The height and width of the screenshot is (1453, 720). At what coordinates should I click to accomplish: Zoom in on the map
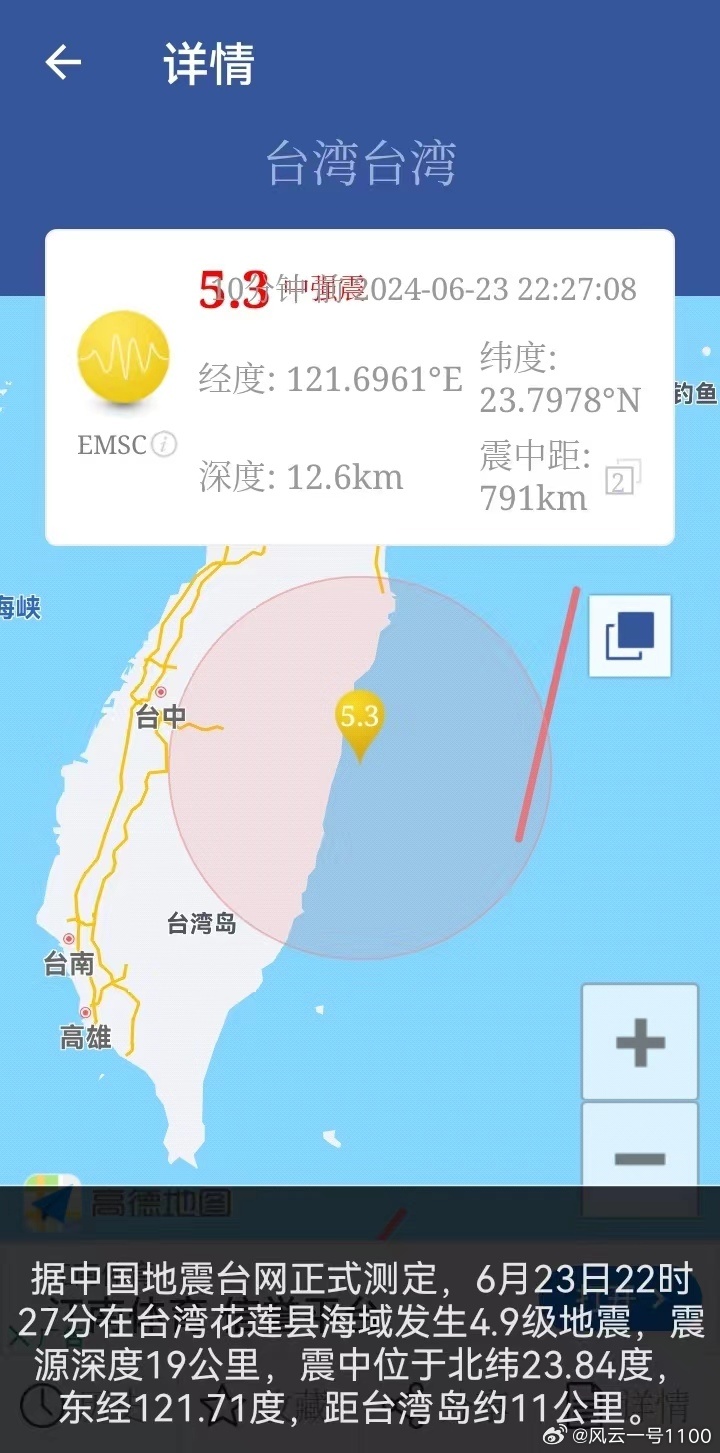pos(640,1043)
